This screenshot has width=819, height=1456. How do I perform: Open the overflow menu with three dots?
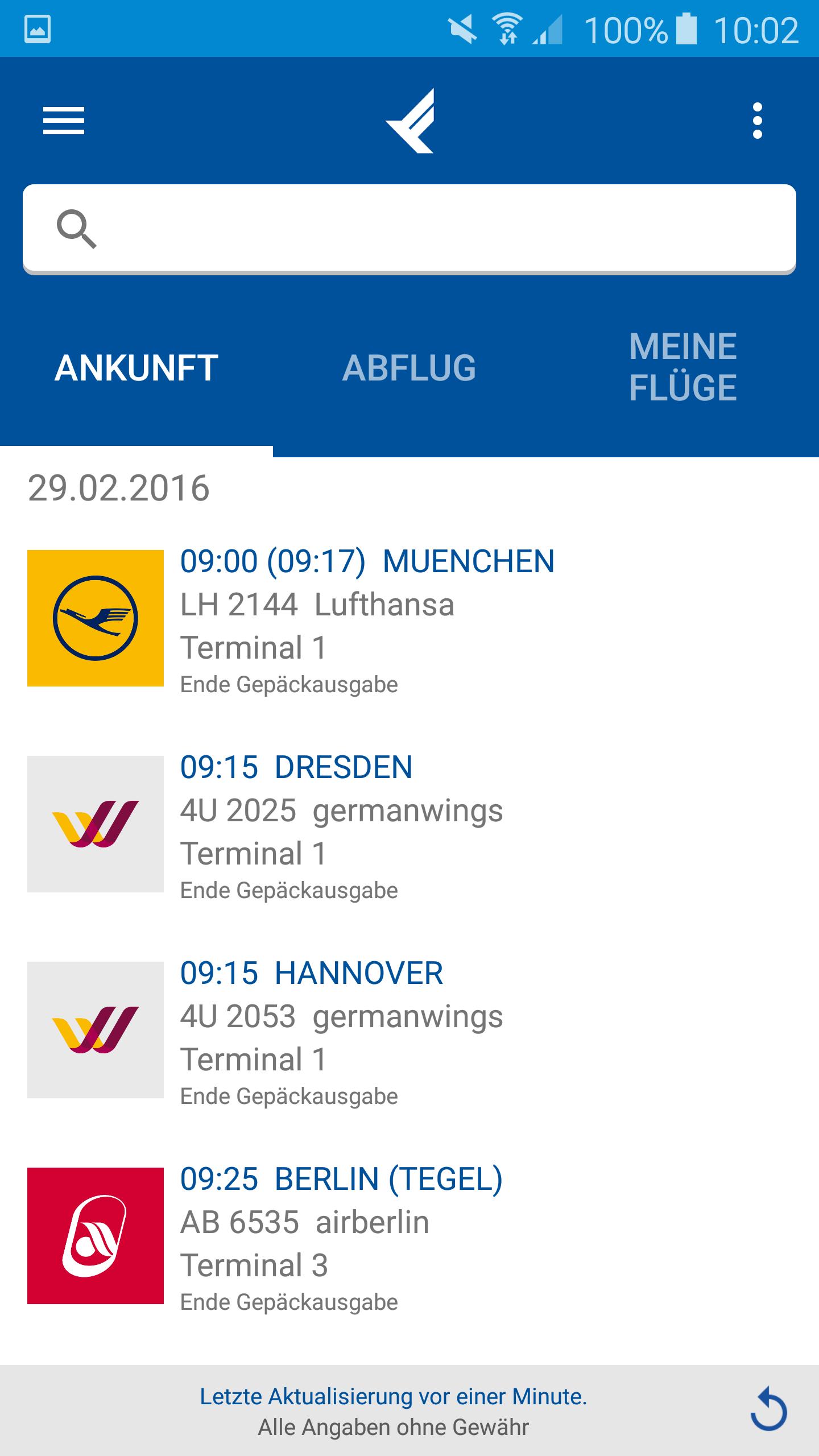pyautogui.click(x=756, y=122)
